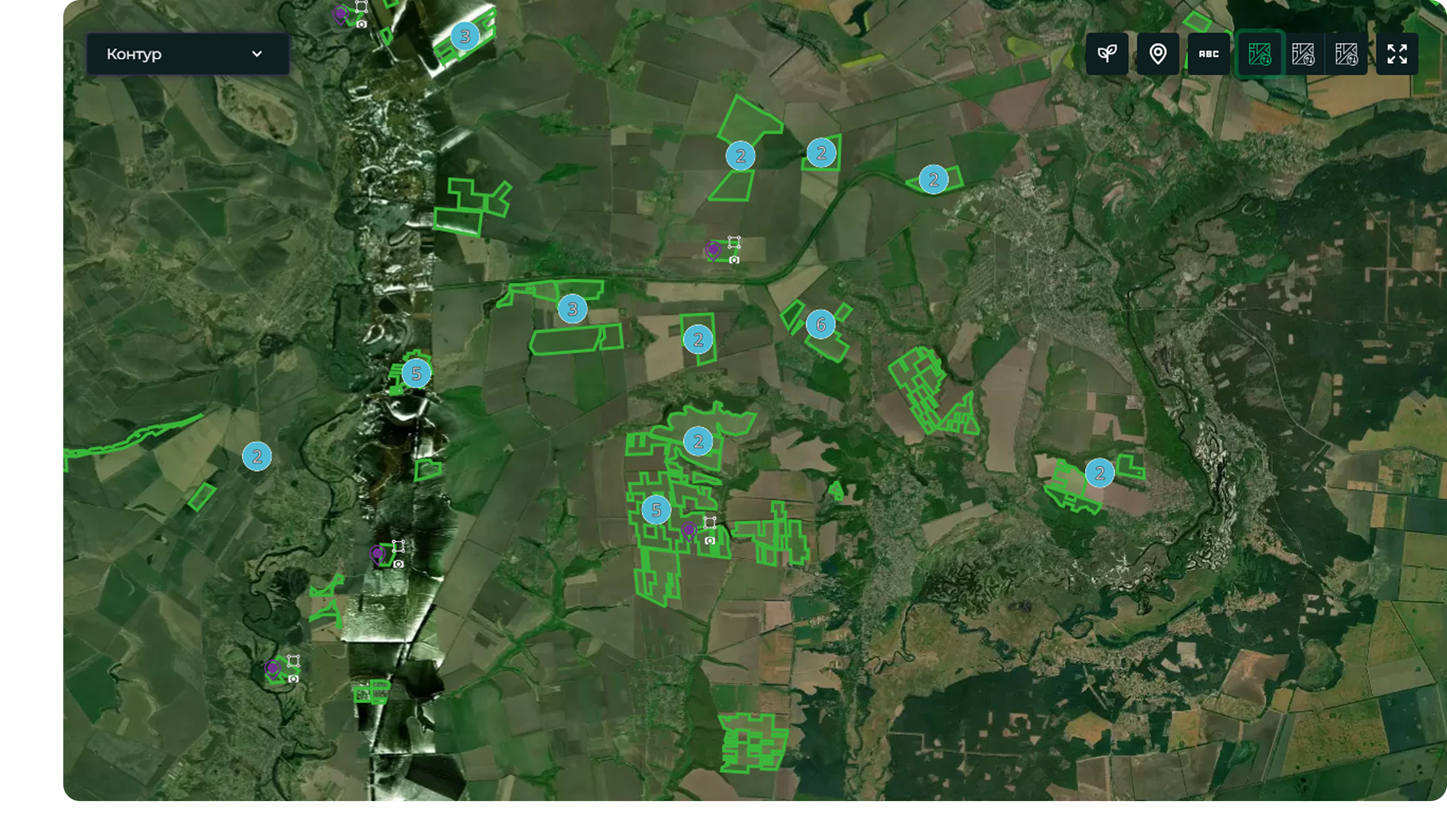Toggle the location pin markers button
The width and height of the screenshot is (1447, 840).
[x=1157, y=54]
